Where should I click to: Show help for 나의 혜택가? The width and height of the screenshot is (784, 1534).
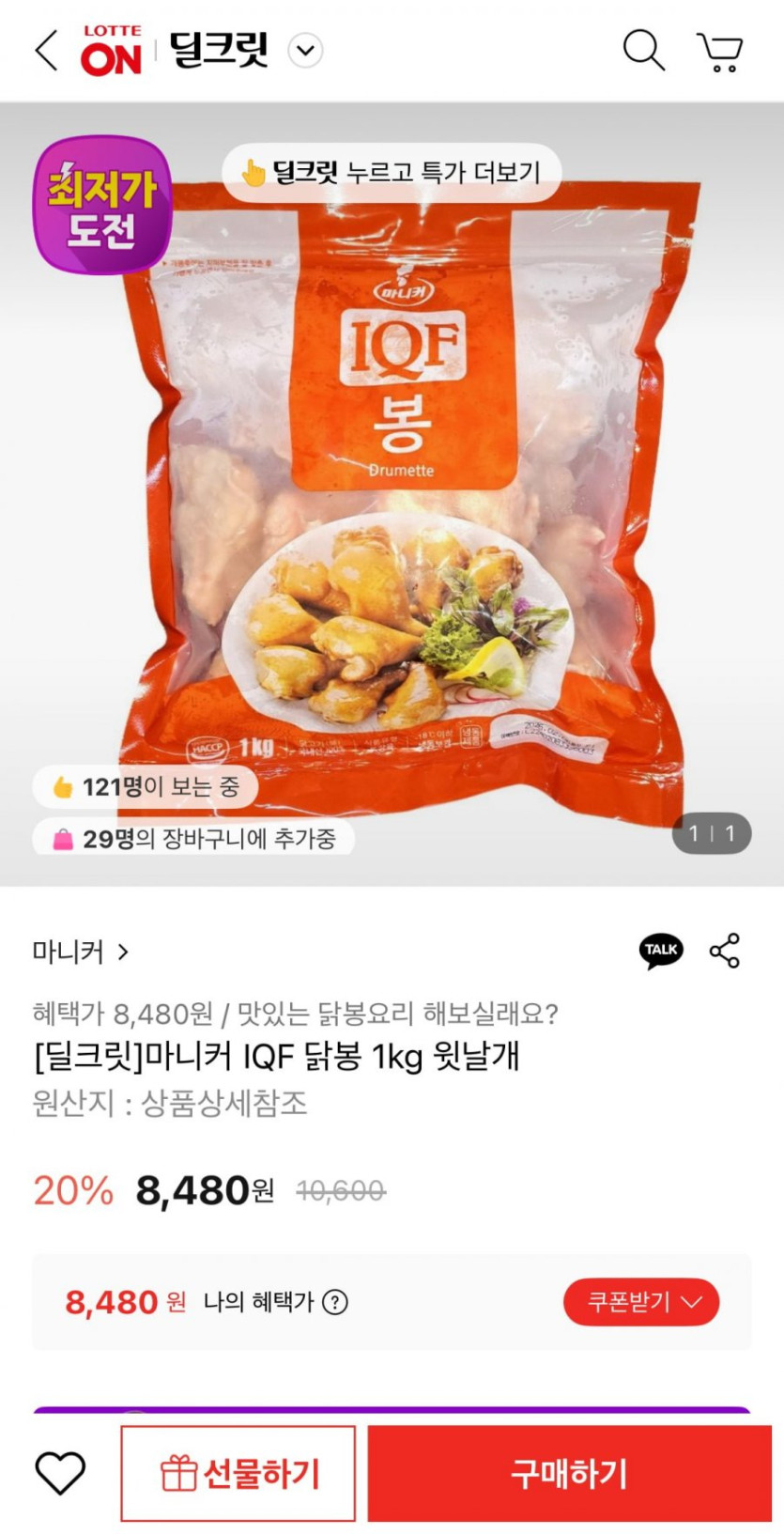pyautogui.click(x=335, y=1302)
